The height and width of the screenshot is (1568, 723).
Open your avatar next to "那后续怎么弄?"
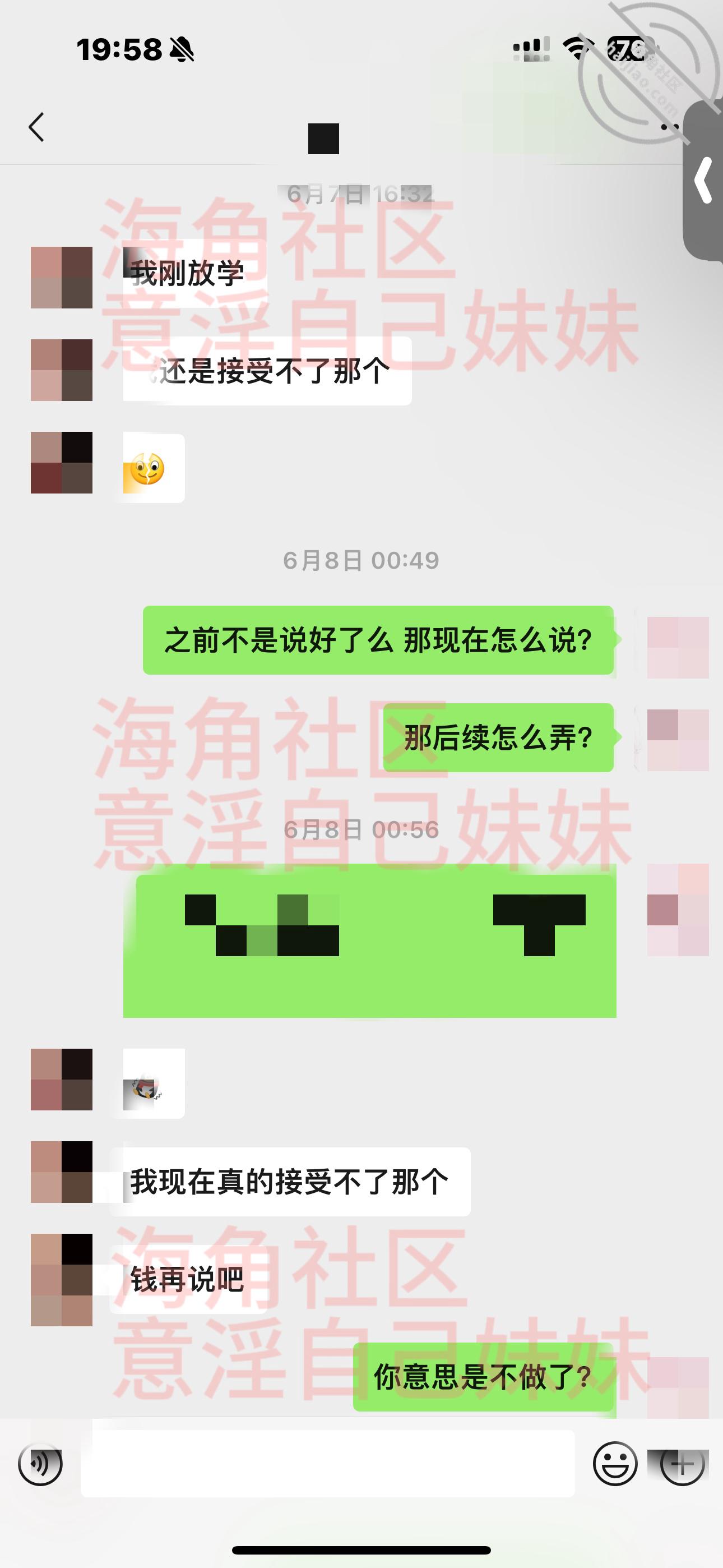tap(678, 740)
